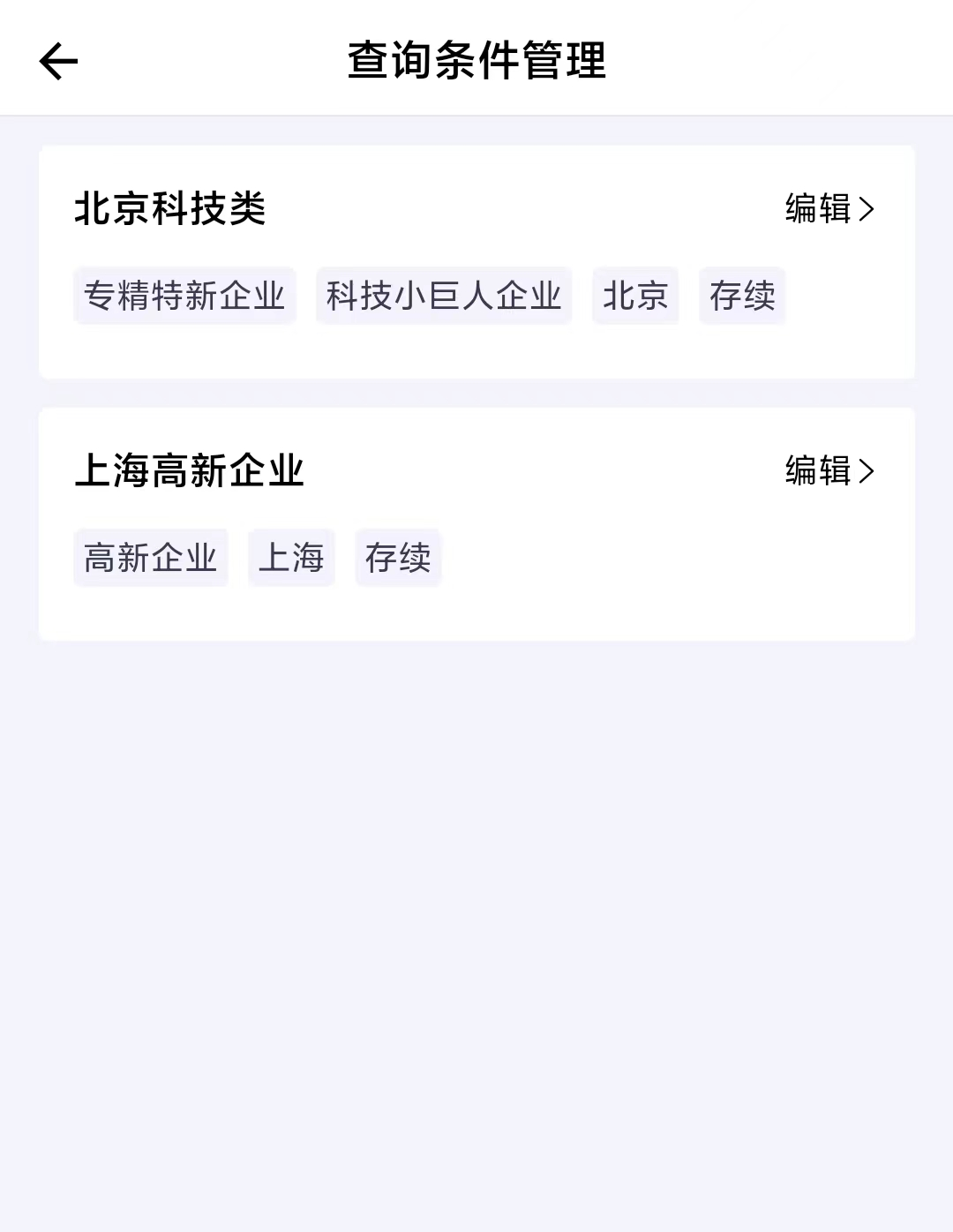Open 编辑 for 北京科技类 condition
Image resolution: width=953 pixels, height=1232 pixels.
tap(817, 209)
